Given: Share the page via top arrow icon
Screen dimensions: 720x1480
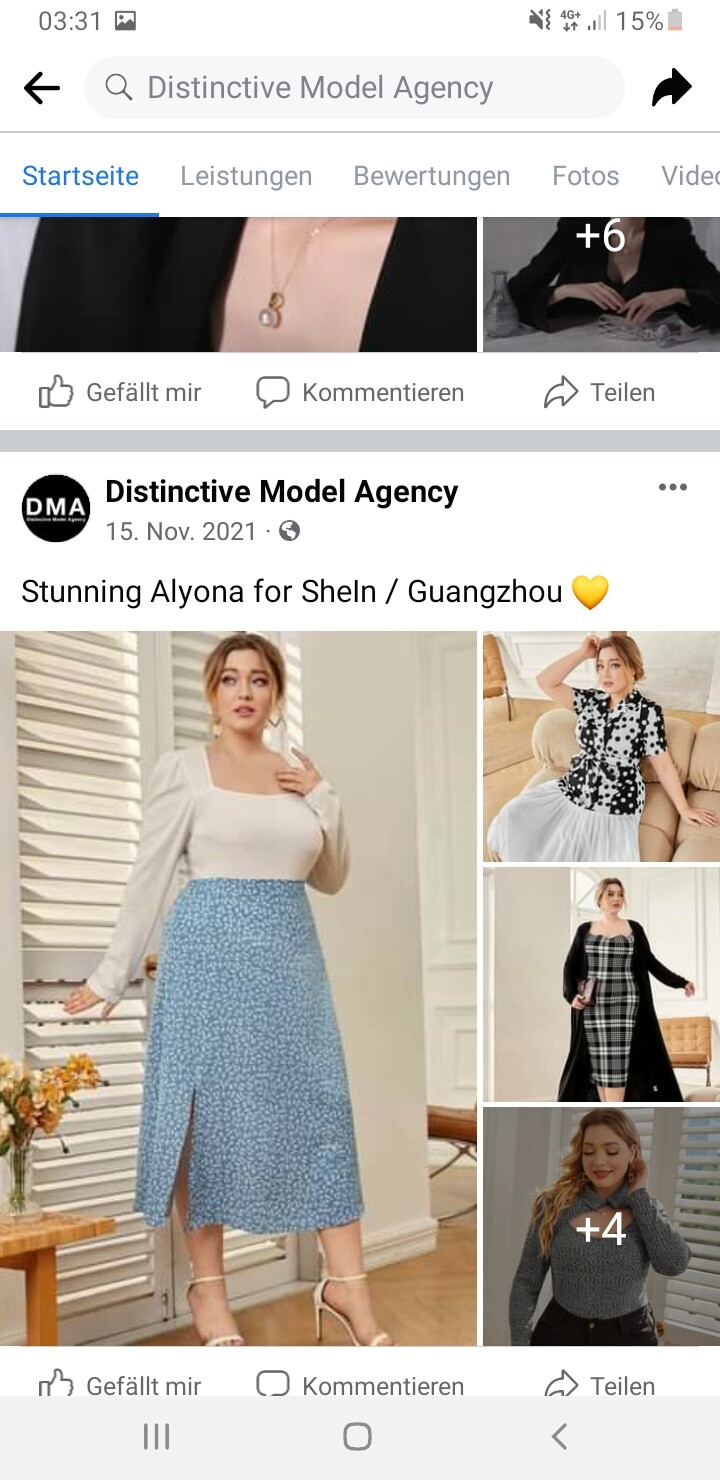Looking at the screenshot, I should 671,88.
